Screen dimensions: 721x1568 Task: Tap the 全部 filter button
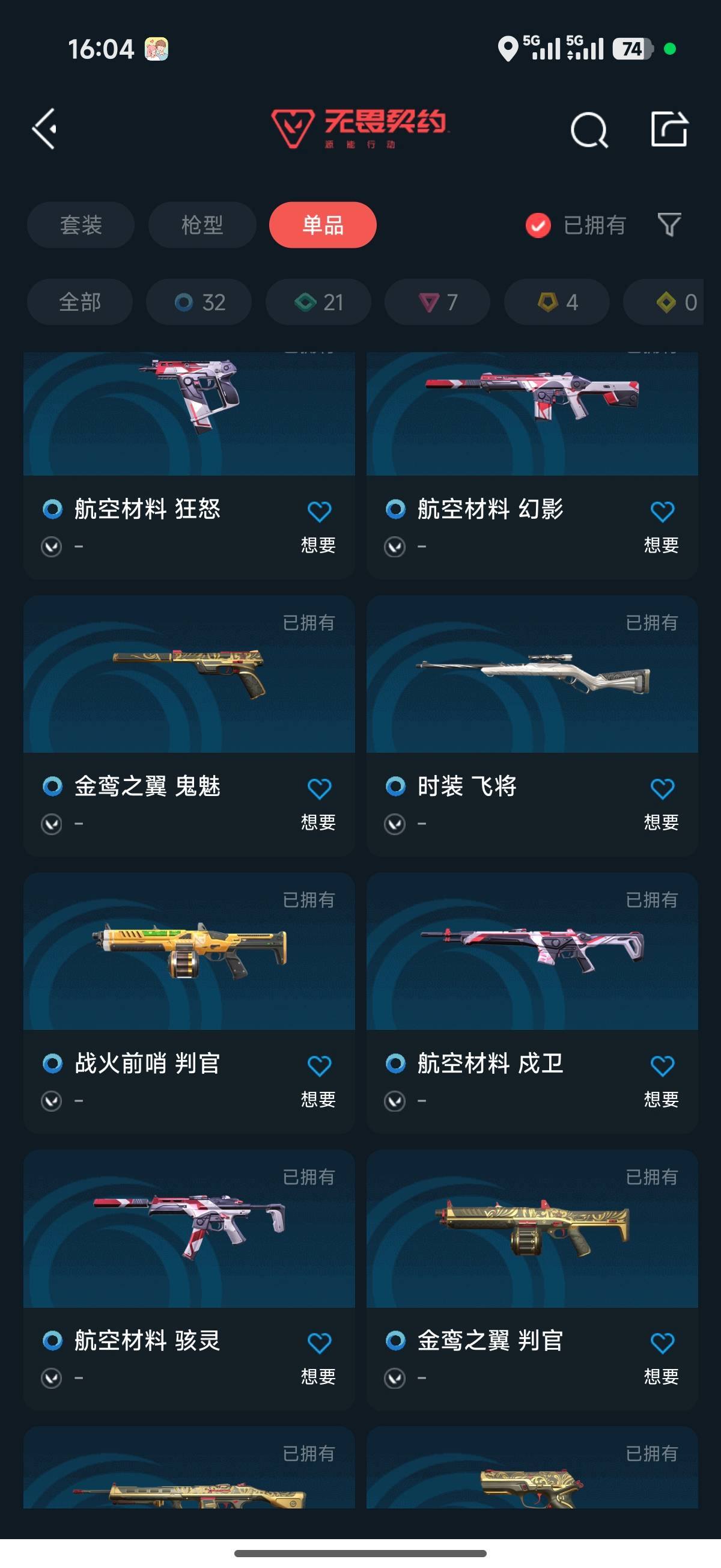80,302
